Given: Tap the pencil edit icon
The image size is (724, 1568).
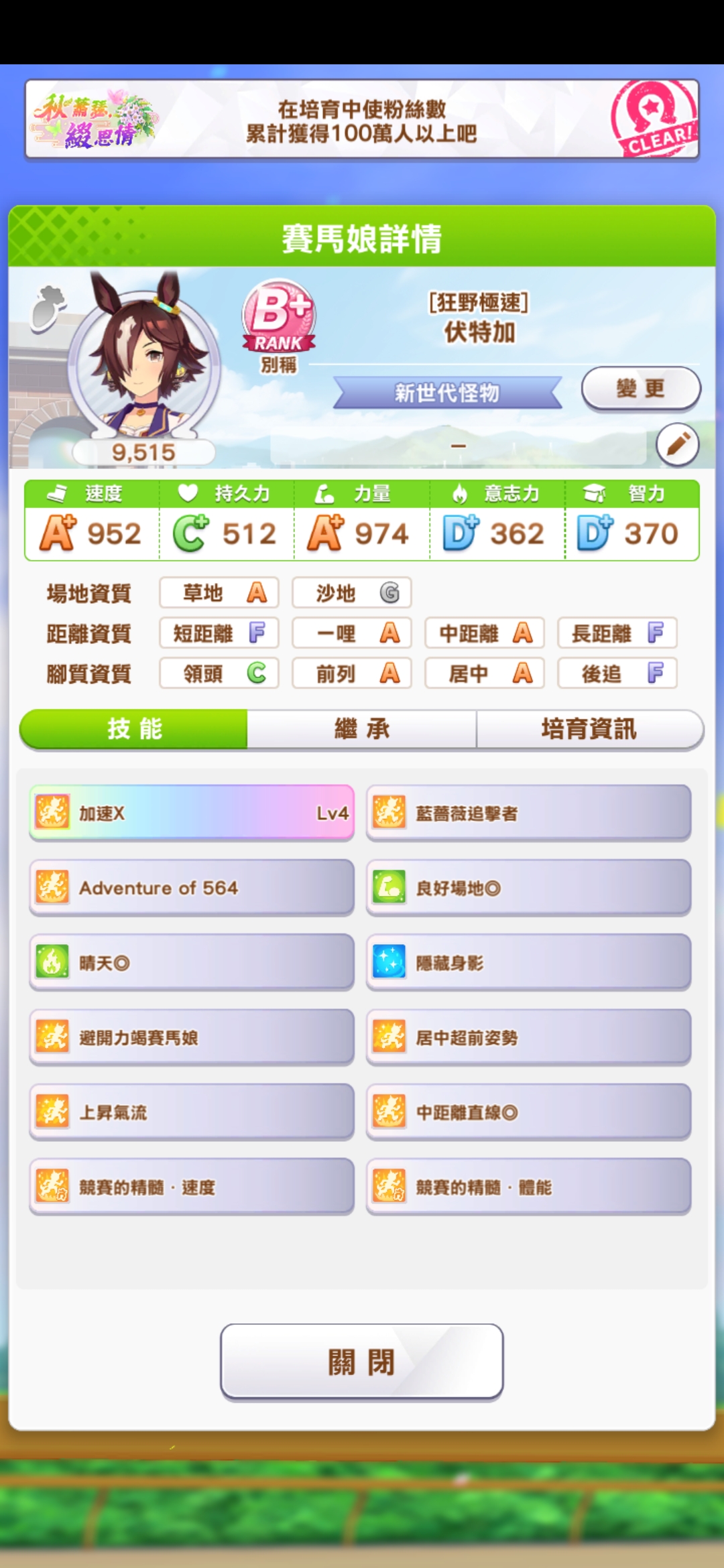Looking at the screenshot, I should 677,444.
